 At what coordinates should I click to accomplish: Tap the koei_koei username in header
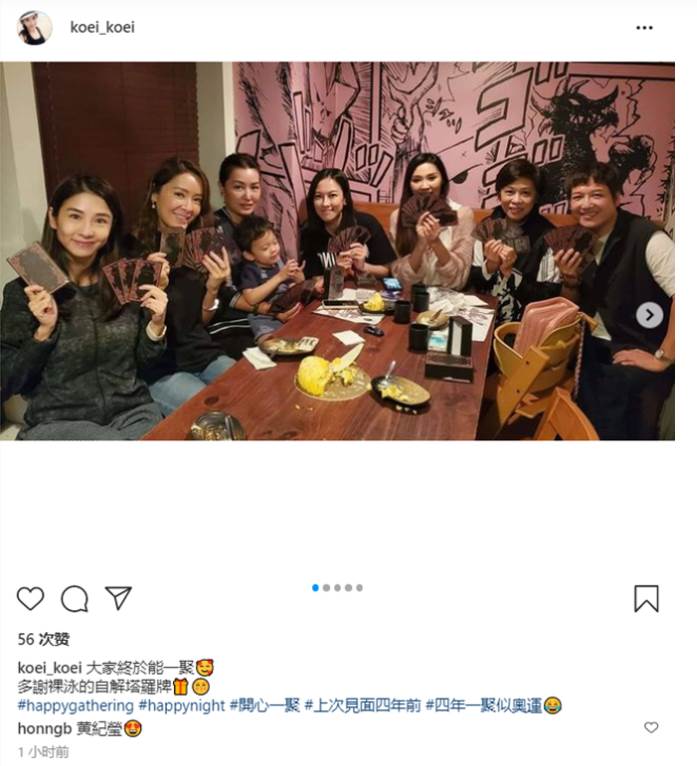click(101, 28)
